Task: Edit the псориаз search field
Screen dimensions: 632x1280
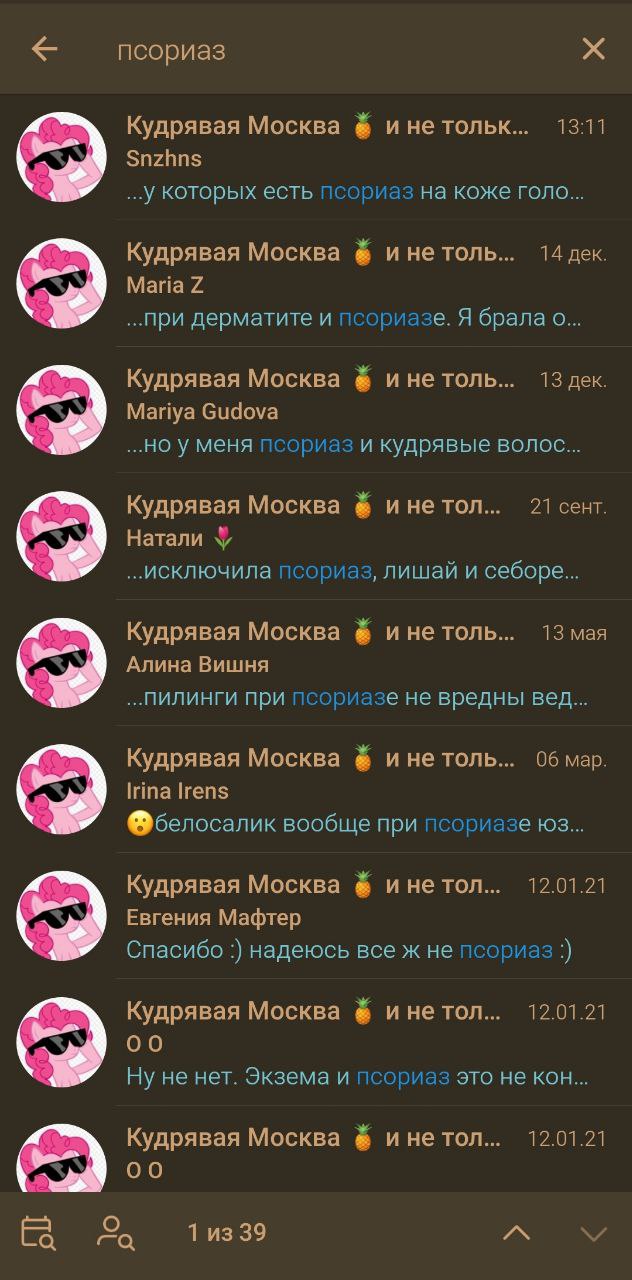Action: [x=330, y=49]
